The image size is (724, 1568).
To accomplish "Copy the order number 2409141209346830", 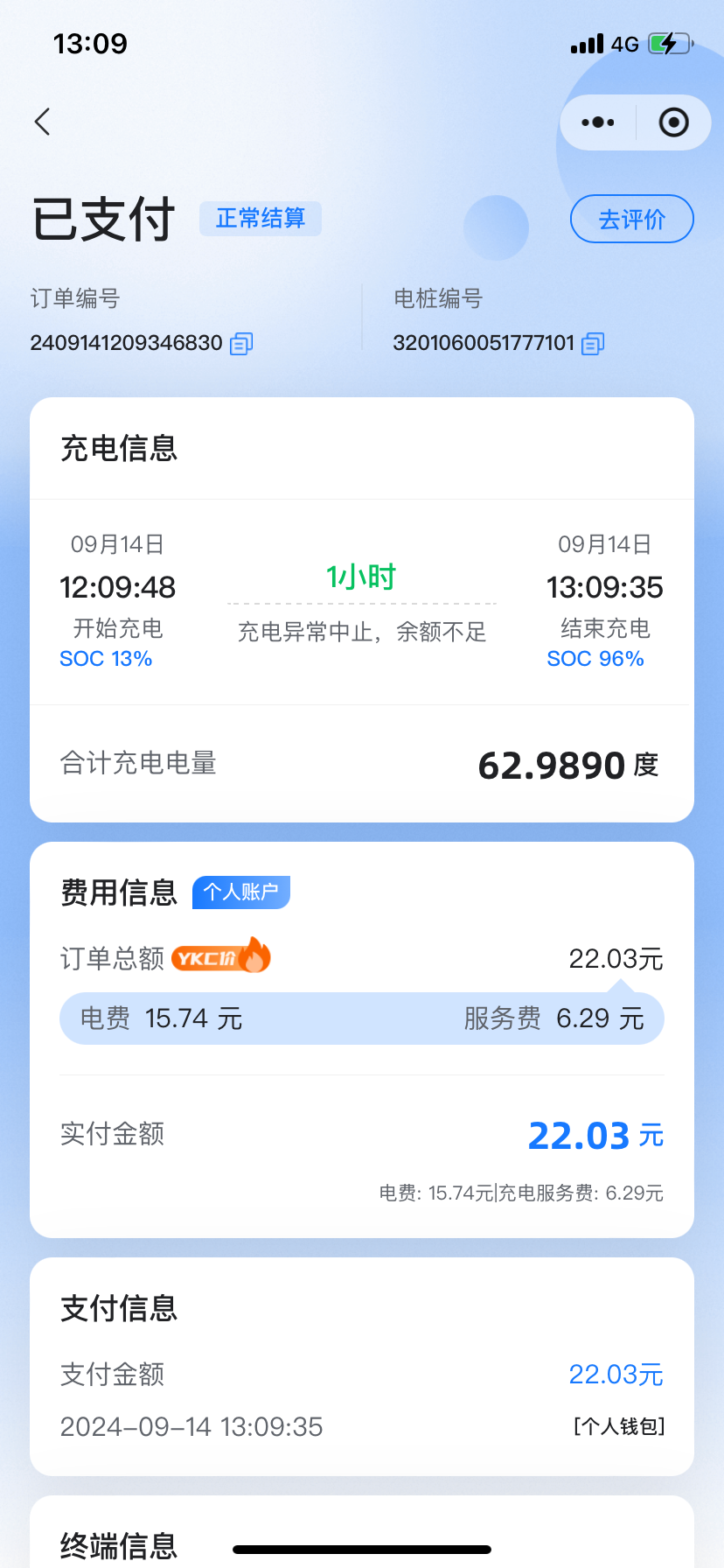I will pyautogui.click(x=241, y=343).
